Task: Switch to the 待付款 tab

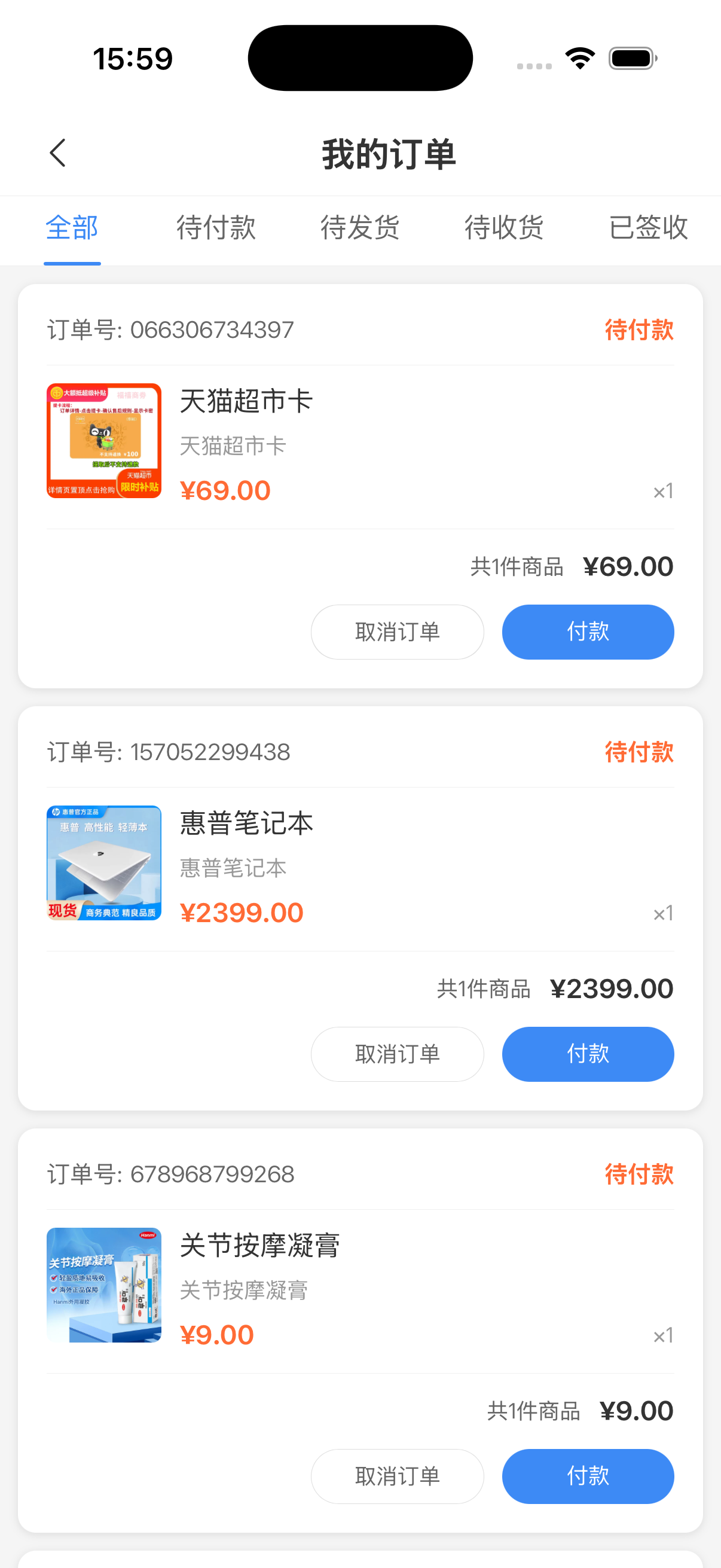Action: [x=216, y=228]
